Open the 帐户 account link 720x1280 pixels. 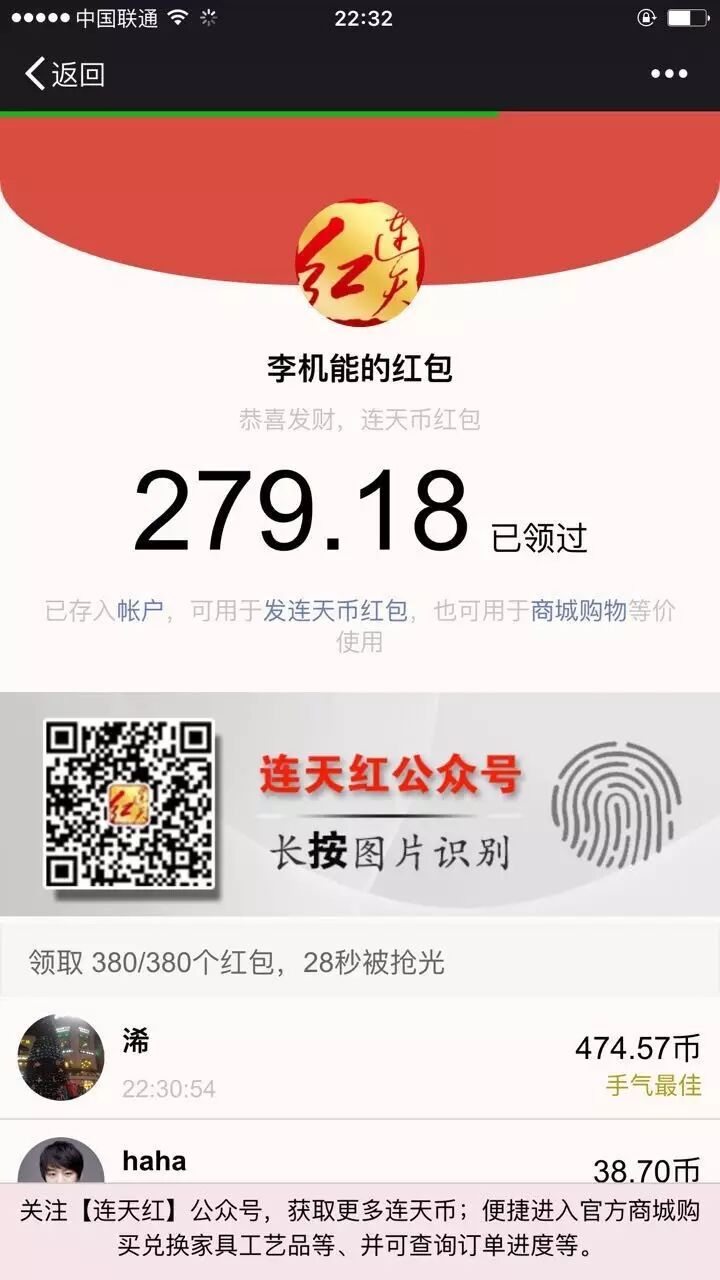pos(140,611)
